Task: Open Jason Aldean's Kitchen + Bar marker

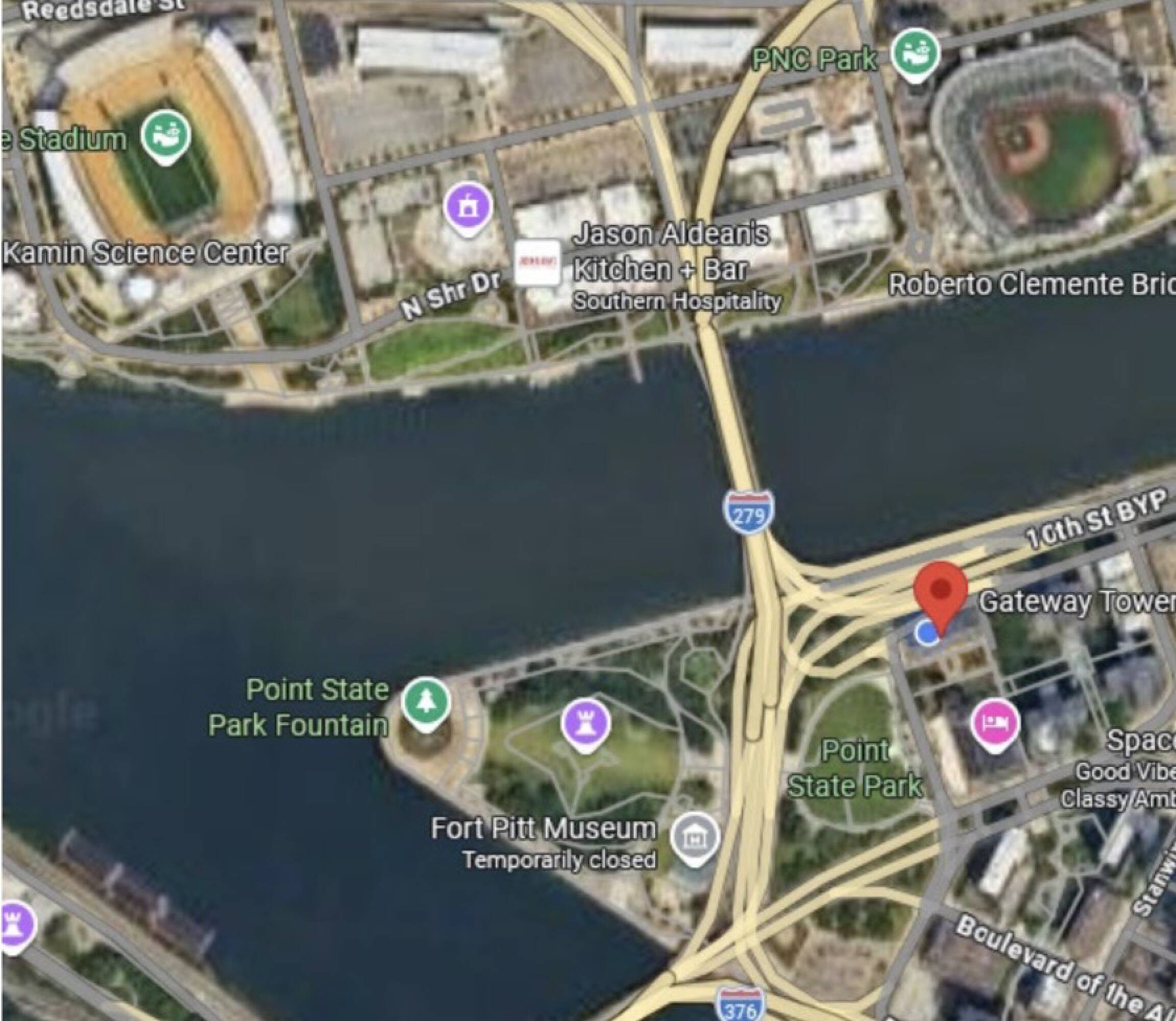Action: click(x=538, y=263)
